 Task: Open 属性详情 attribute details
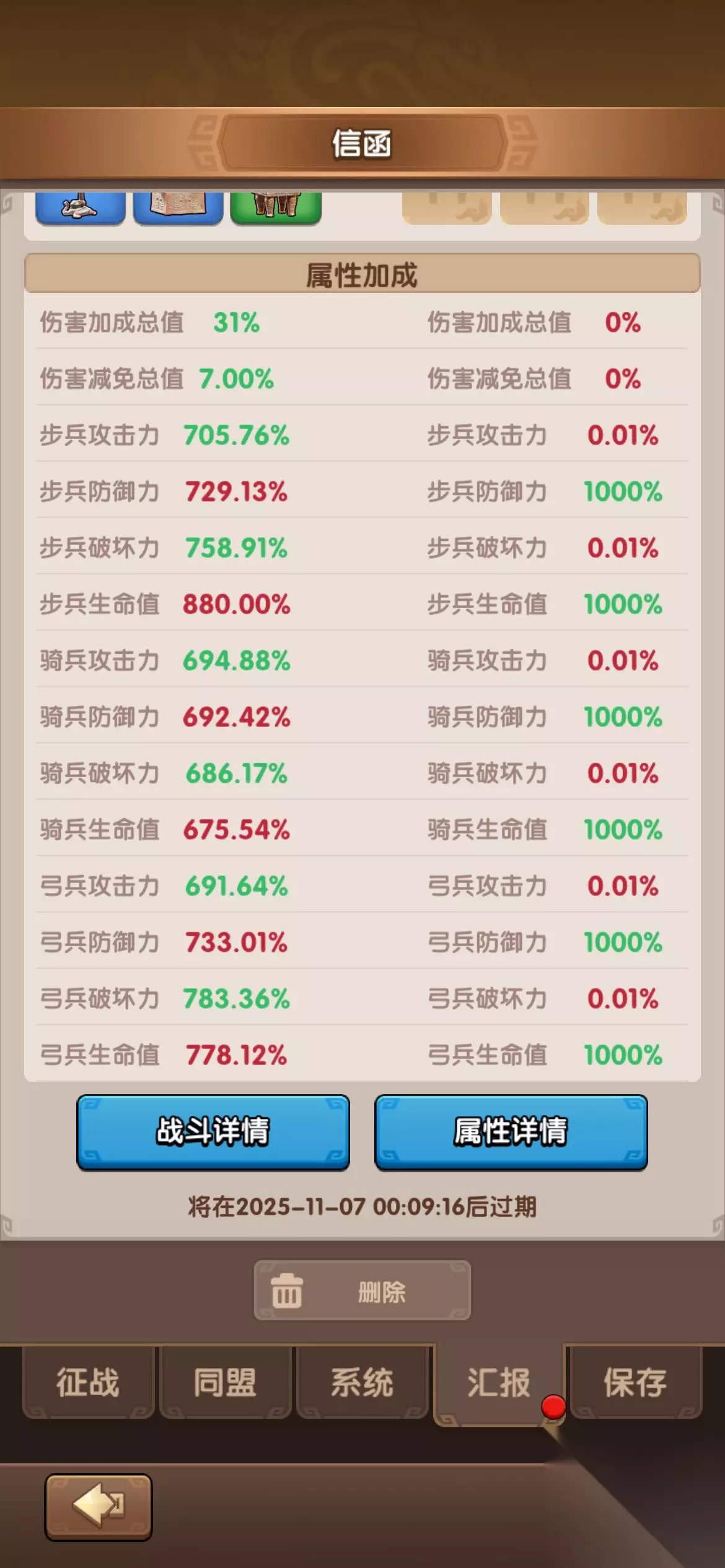[511, 1131]
